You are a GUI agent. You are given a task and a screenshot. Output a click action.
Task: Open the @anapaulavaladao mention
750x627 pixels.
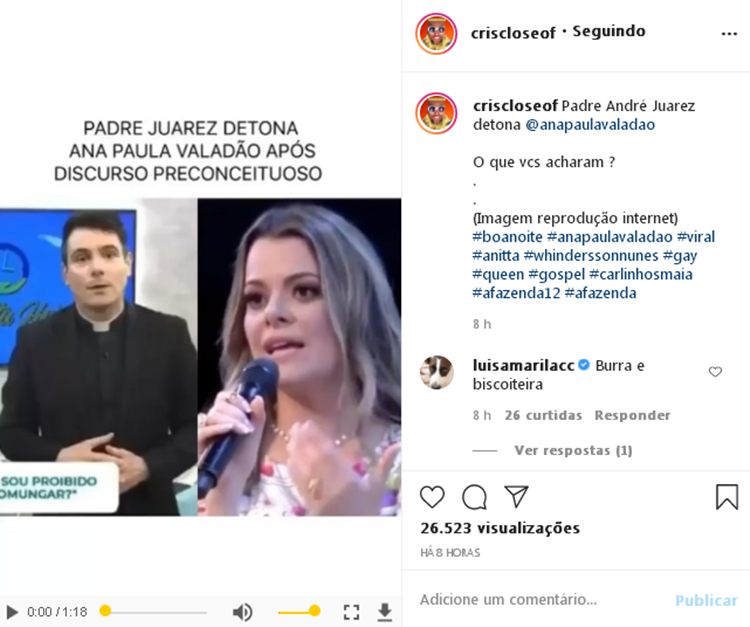590,125
